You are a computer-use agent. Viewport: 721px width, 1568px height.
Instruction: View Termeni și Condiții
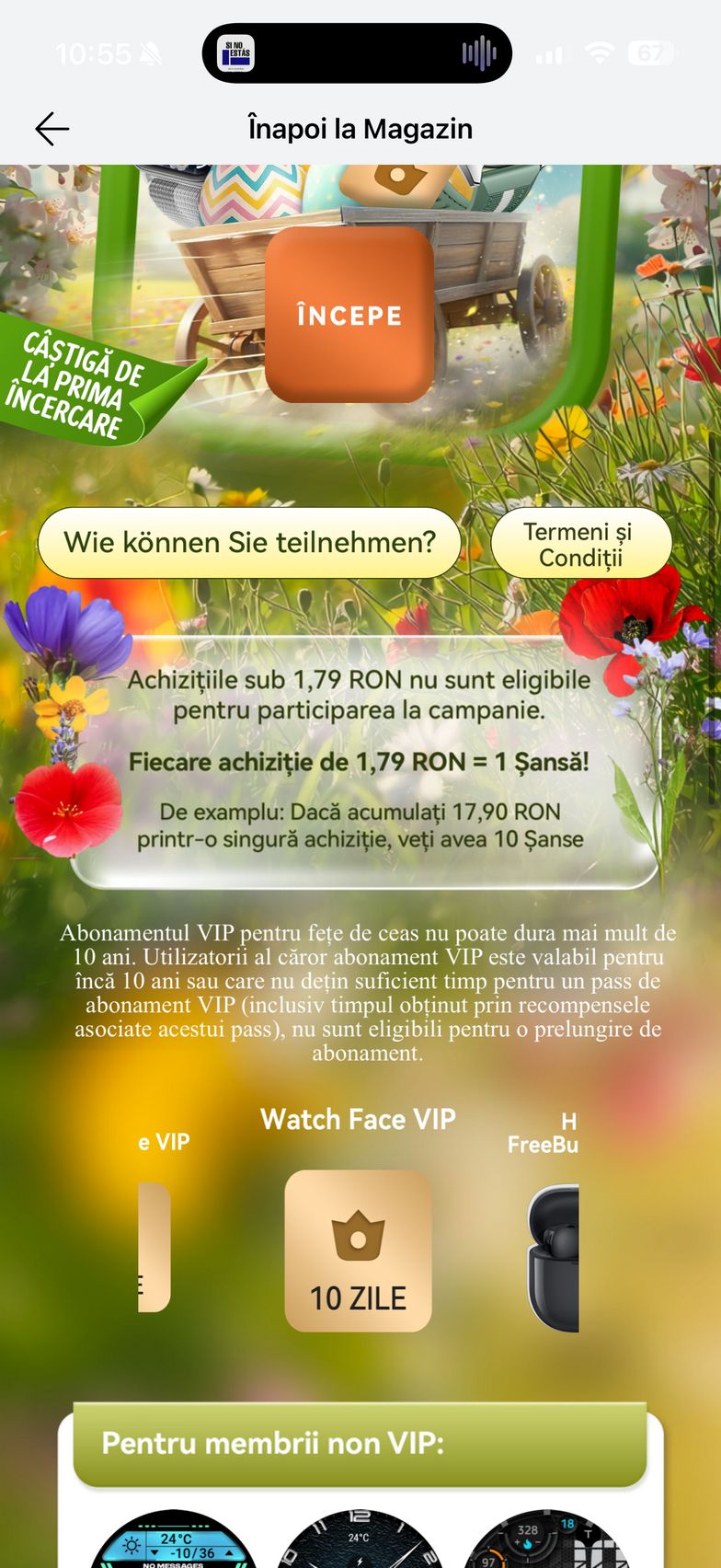tap(580, 544)
